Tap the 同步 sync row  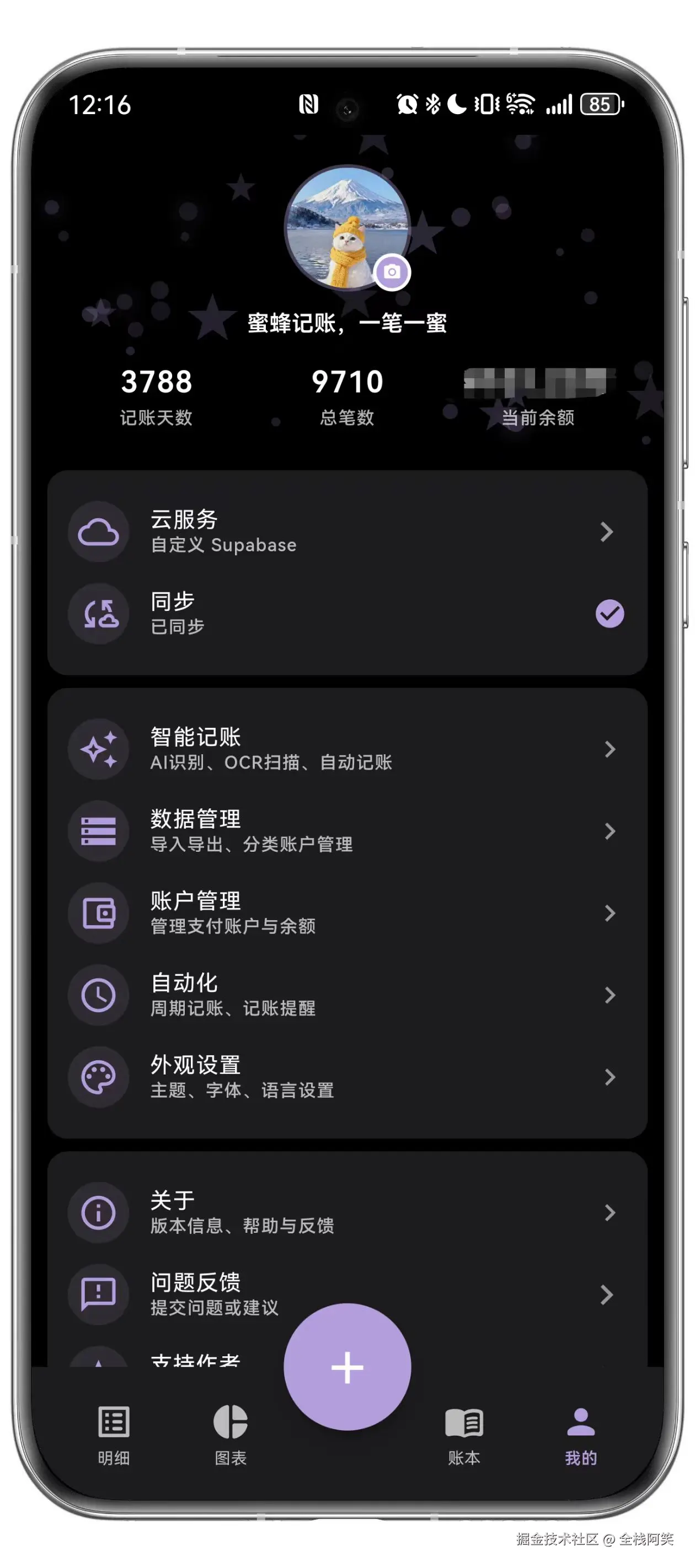346,613
